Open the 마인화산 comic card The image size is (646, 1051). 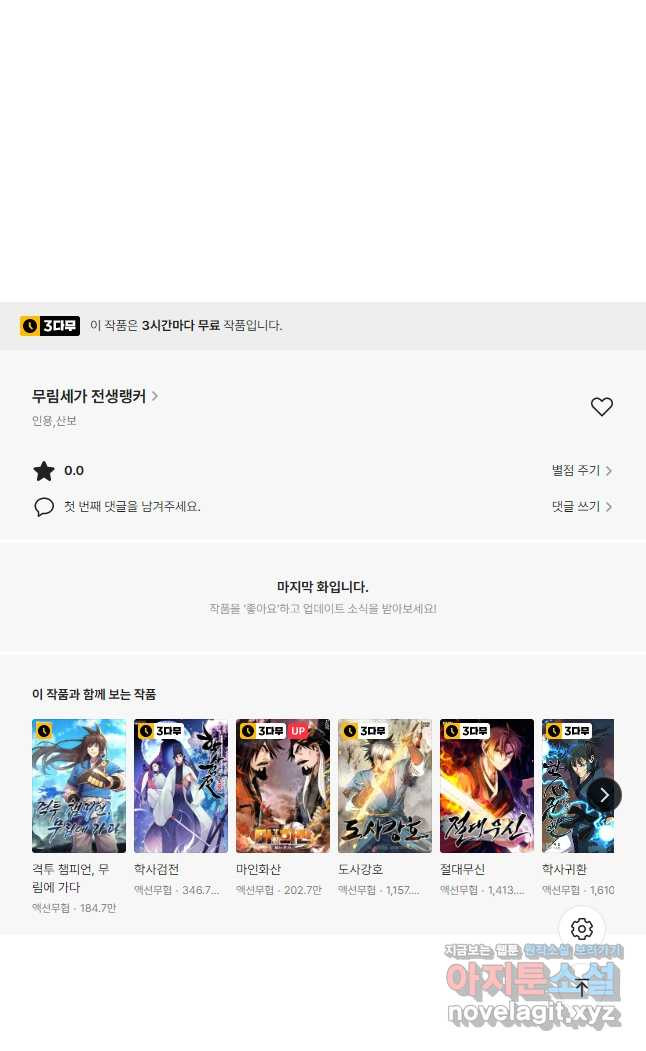[x=283, y=786]
